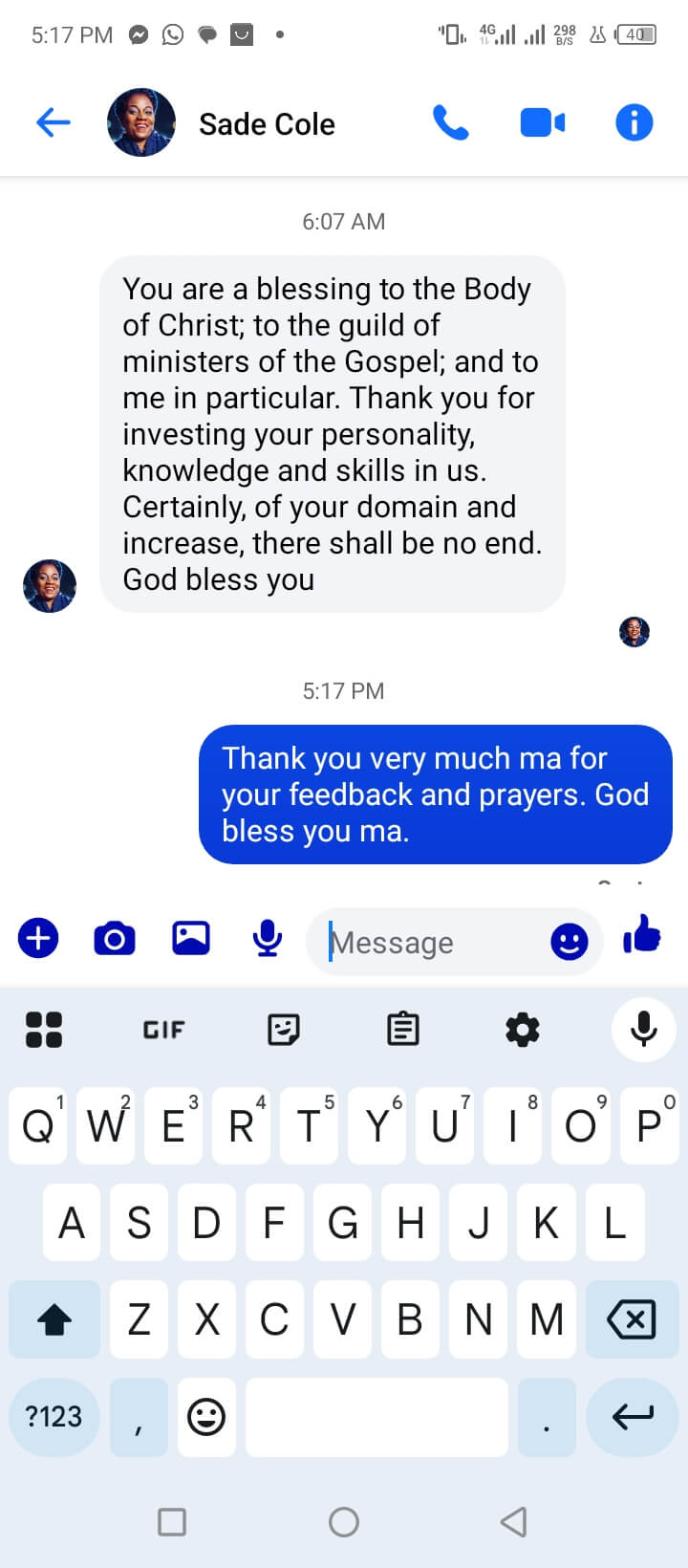
Task: Open emoji picker inside the message field
Action: coord(570,942)
